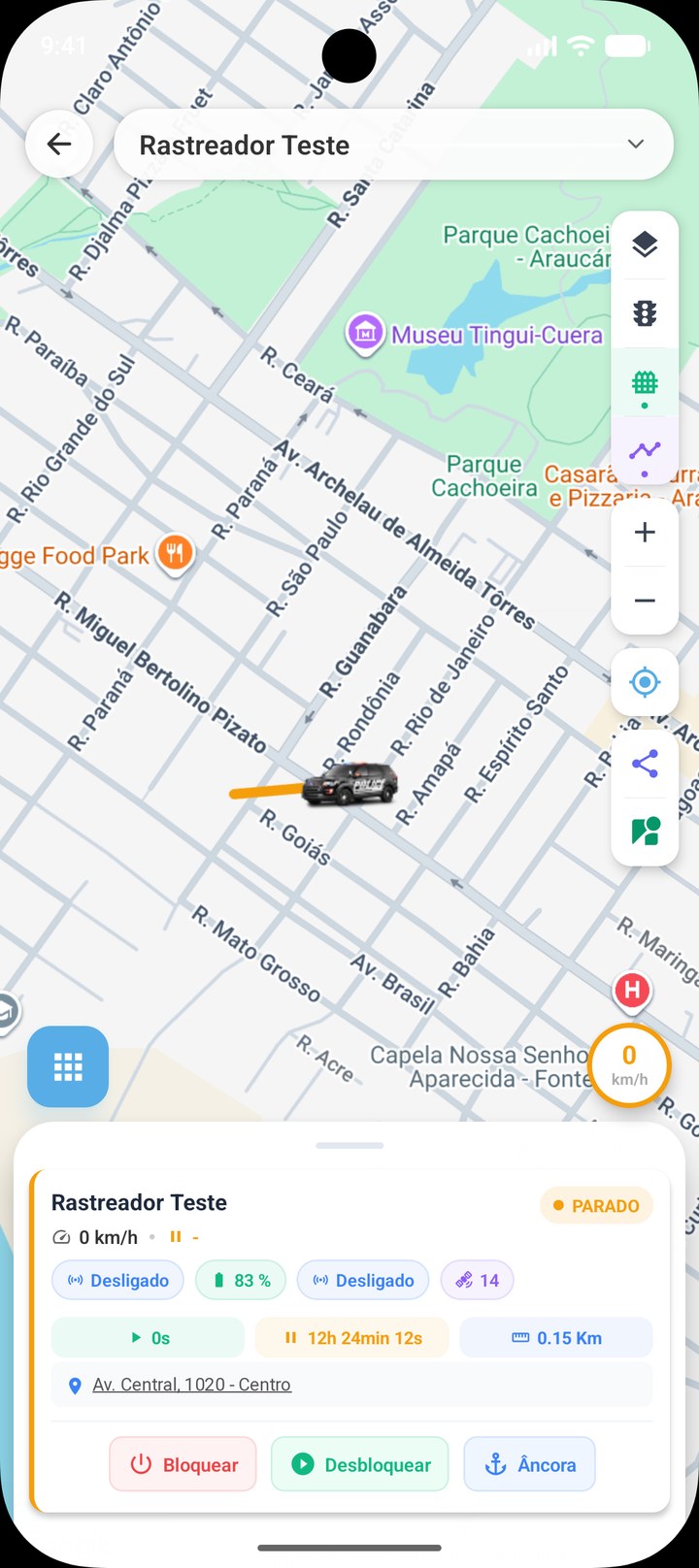Activate the Âncora anchor button

point(529,1464)
